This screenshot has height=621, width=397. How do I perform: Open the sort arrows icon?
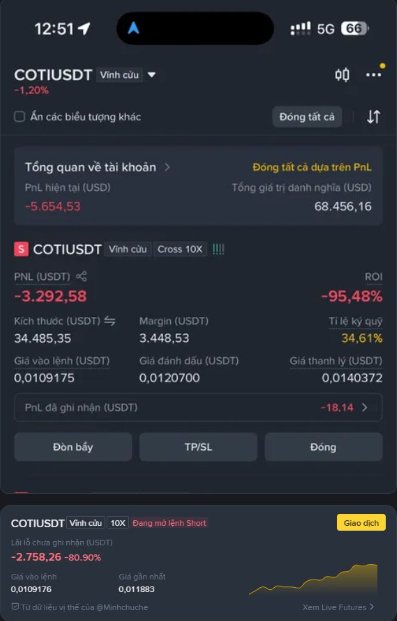click(x=373, y=117)
